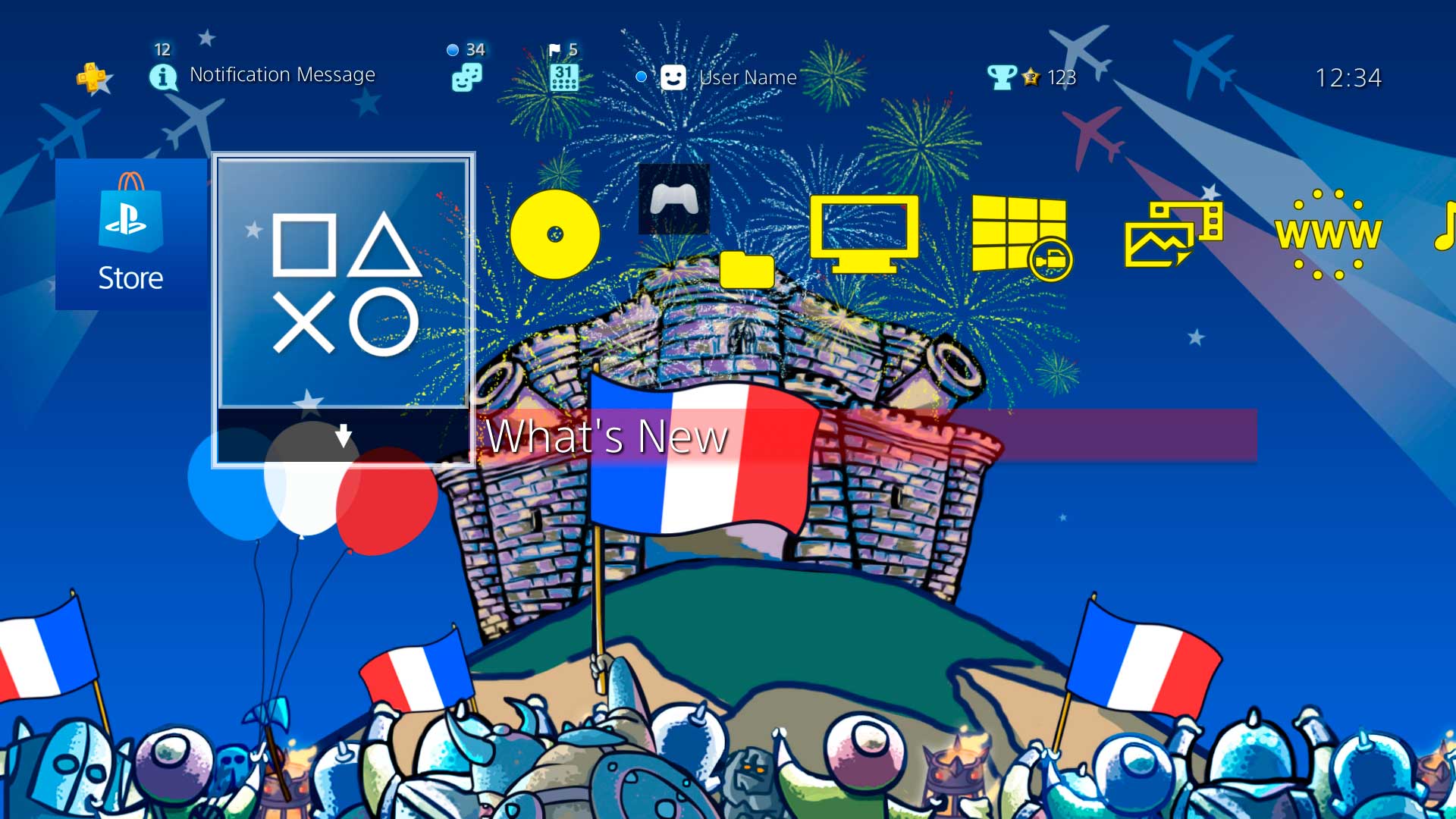
Task: Open the friends icon showing 34
Action: click(x=466, y=77)
